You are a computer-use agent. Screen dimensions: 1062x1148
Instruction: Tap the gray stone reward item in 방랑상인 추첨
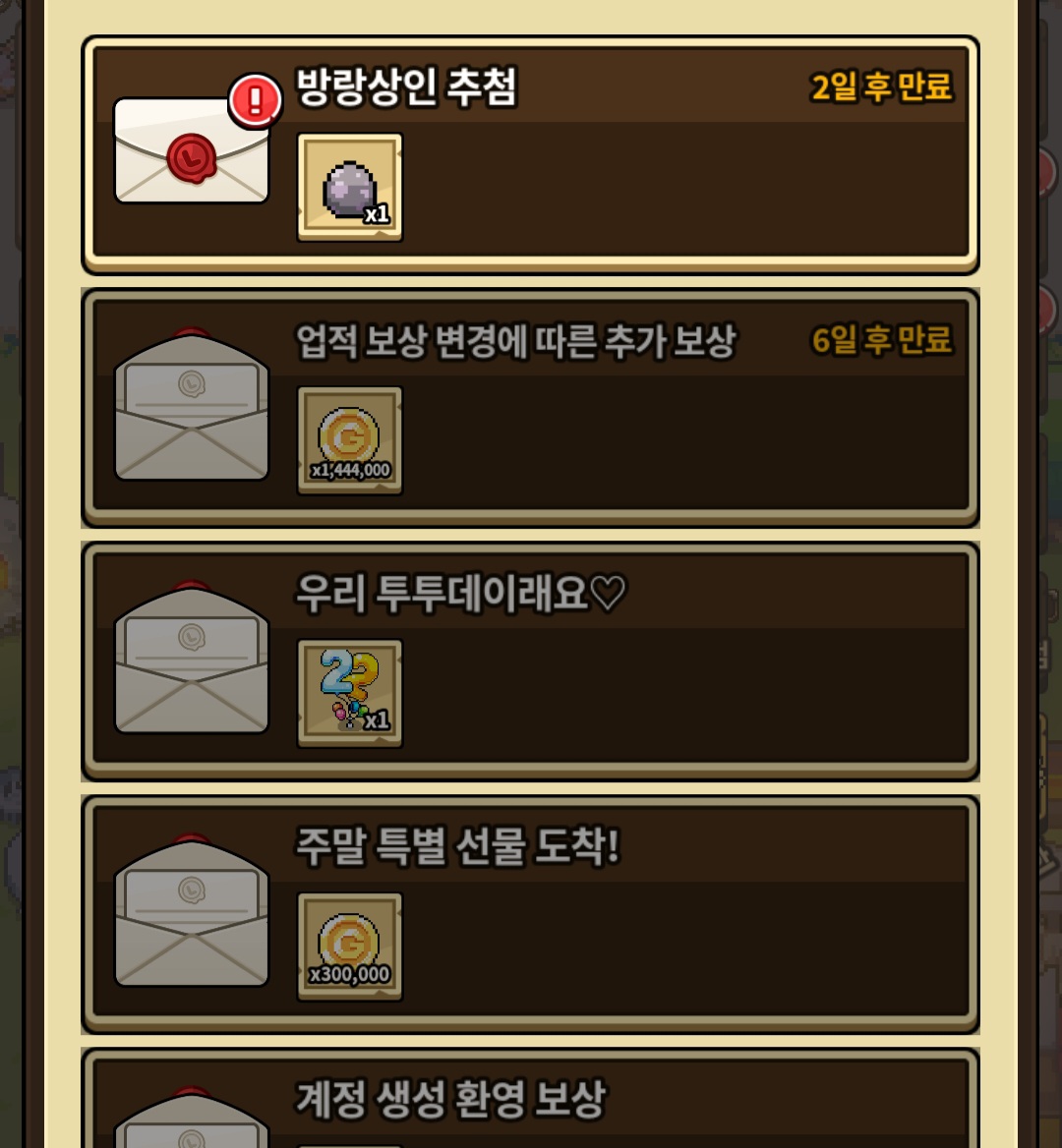[350, 187]
